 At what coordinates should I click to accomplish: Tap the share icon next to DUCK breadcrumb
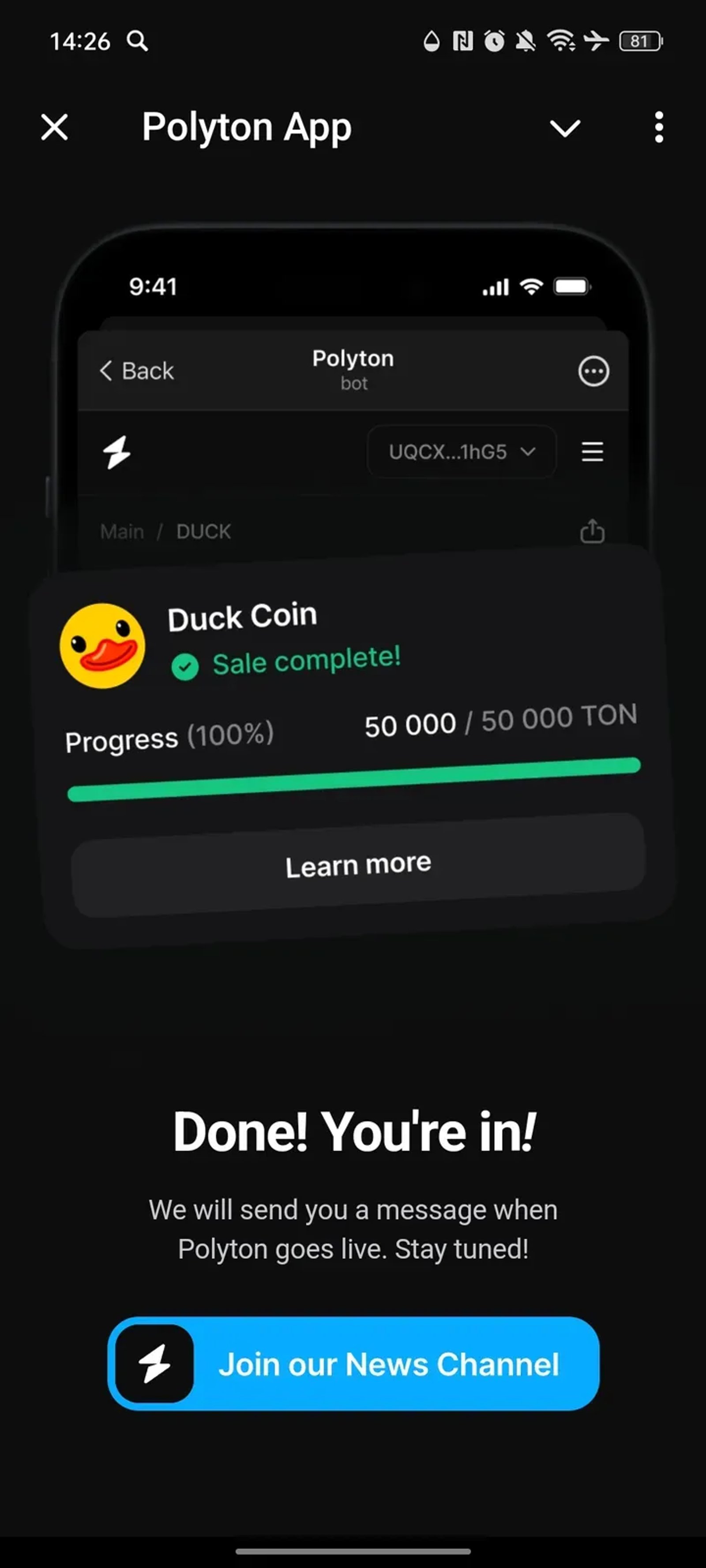pyautogui.click(x=592, y=531)
